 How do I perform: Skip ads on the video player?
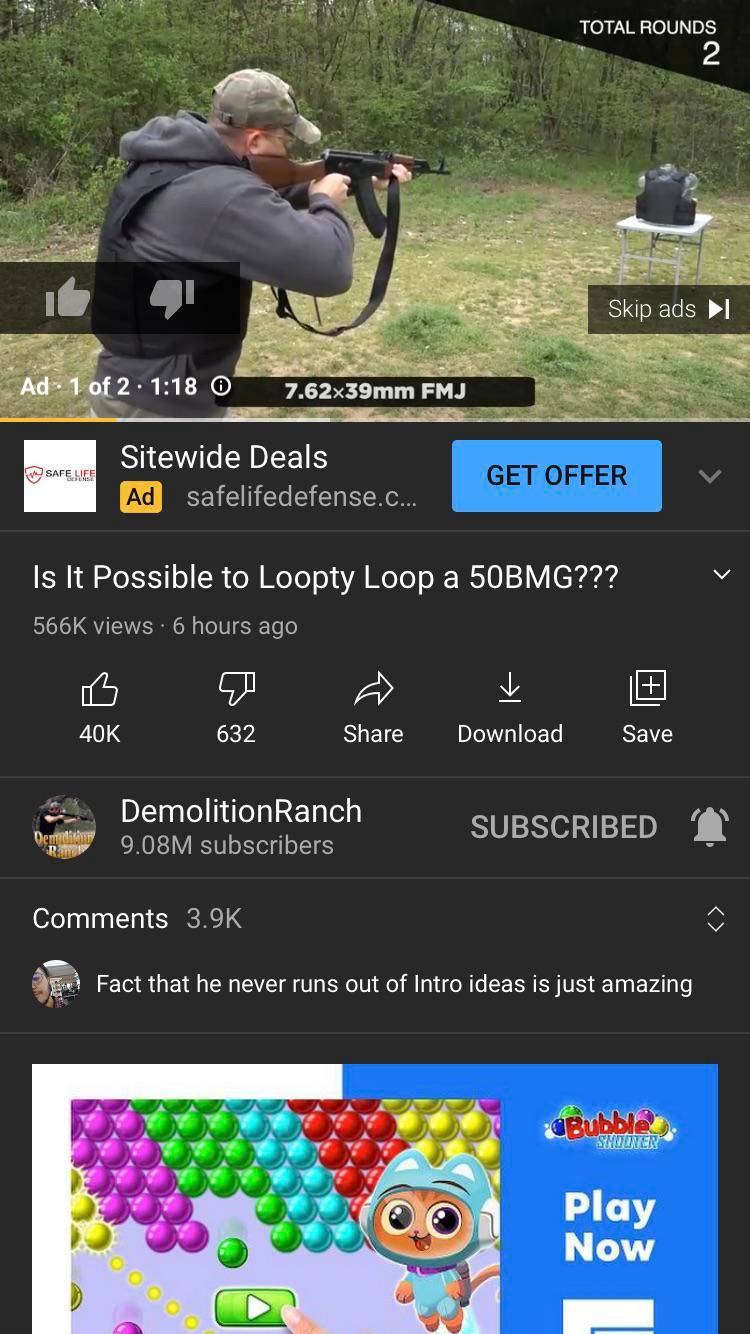coord(667,309)
